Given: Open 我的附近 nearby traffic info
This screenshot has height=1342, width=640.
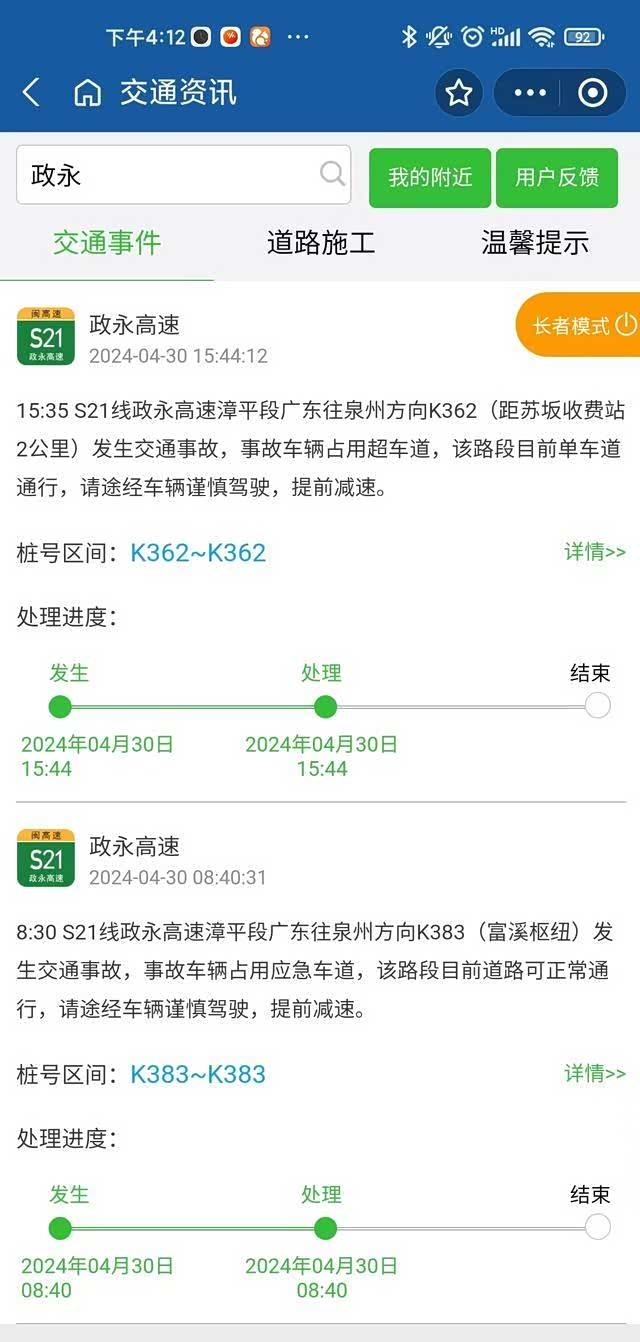Looking at the screenshot, I should point(430,178).
